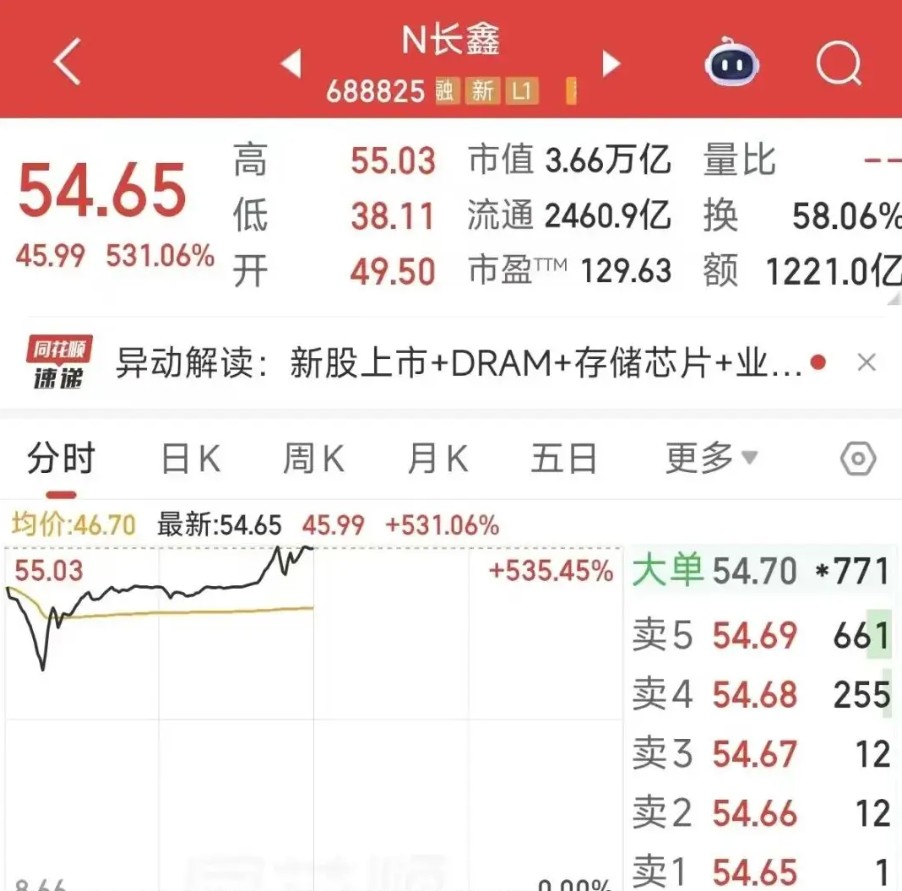
Task: Tap the 卖1 order row at 54.65
Action: 761,870
